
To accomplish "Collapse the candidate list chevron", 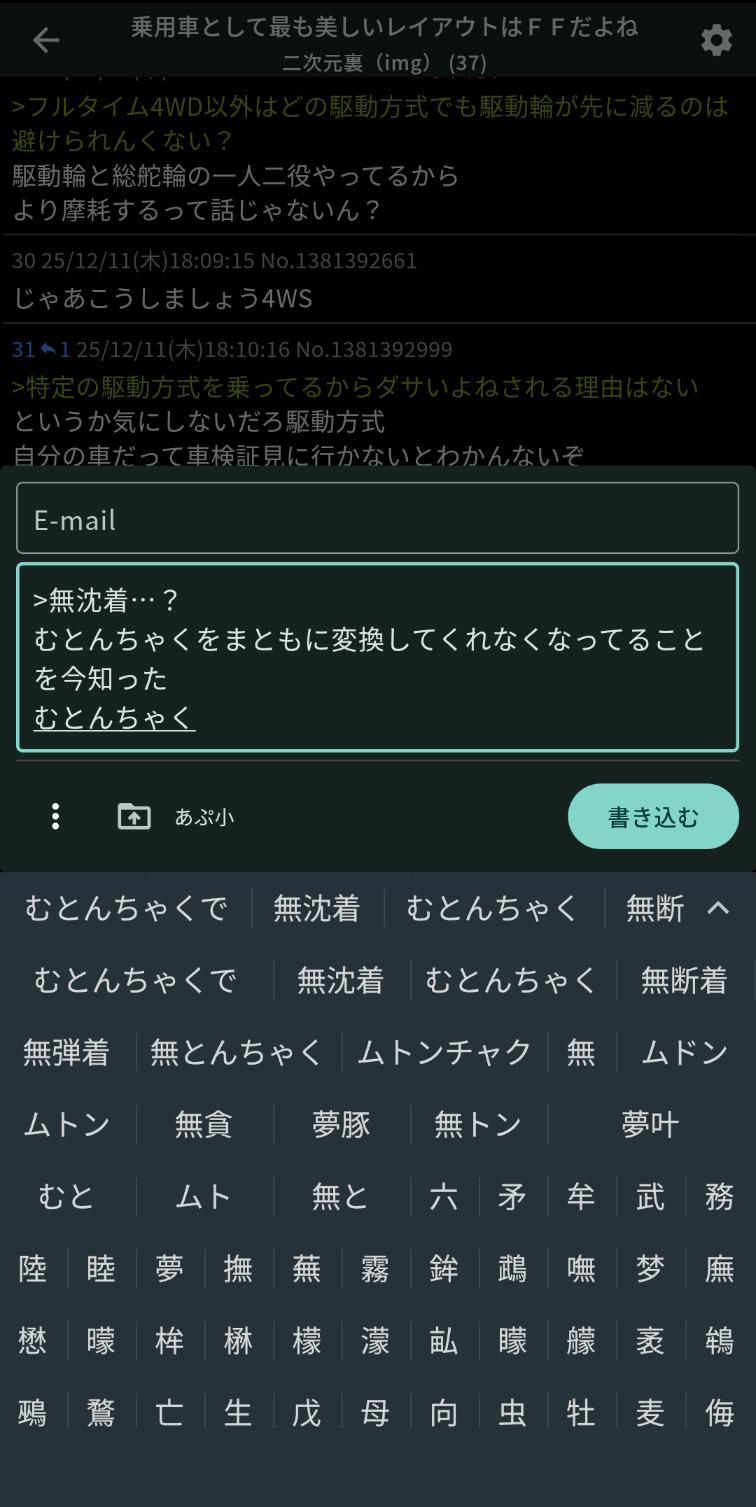I will pos(718,908).
